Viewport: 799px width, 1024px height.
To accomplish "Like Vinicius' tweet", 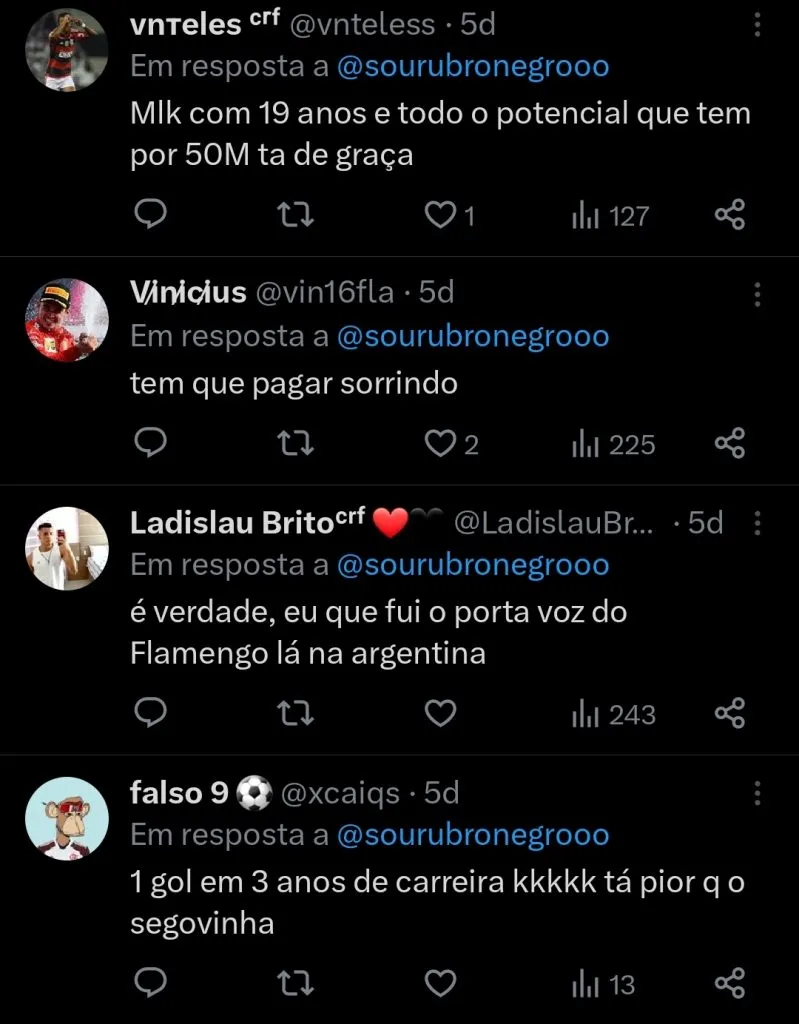I will [440, 443].
